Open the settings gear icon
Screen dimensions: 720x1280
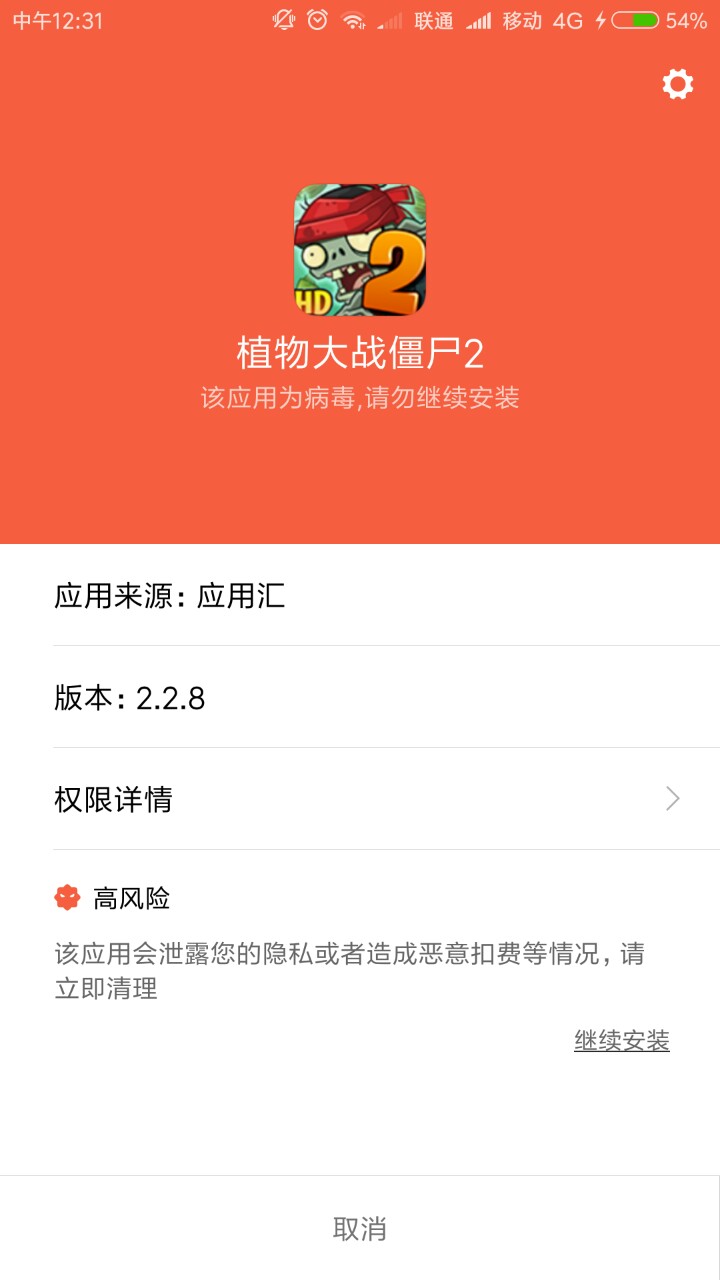click(x=678, y=84)
